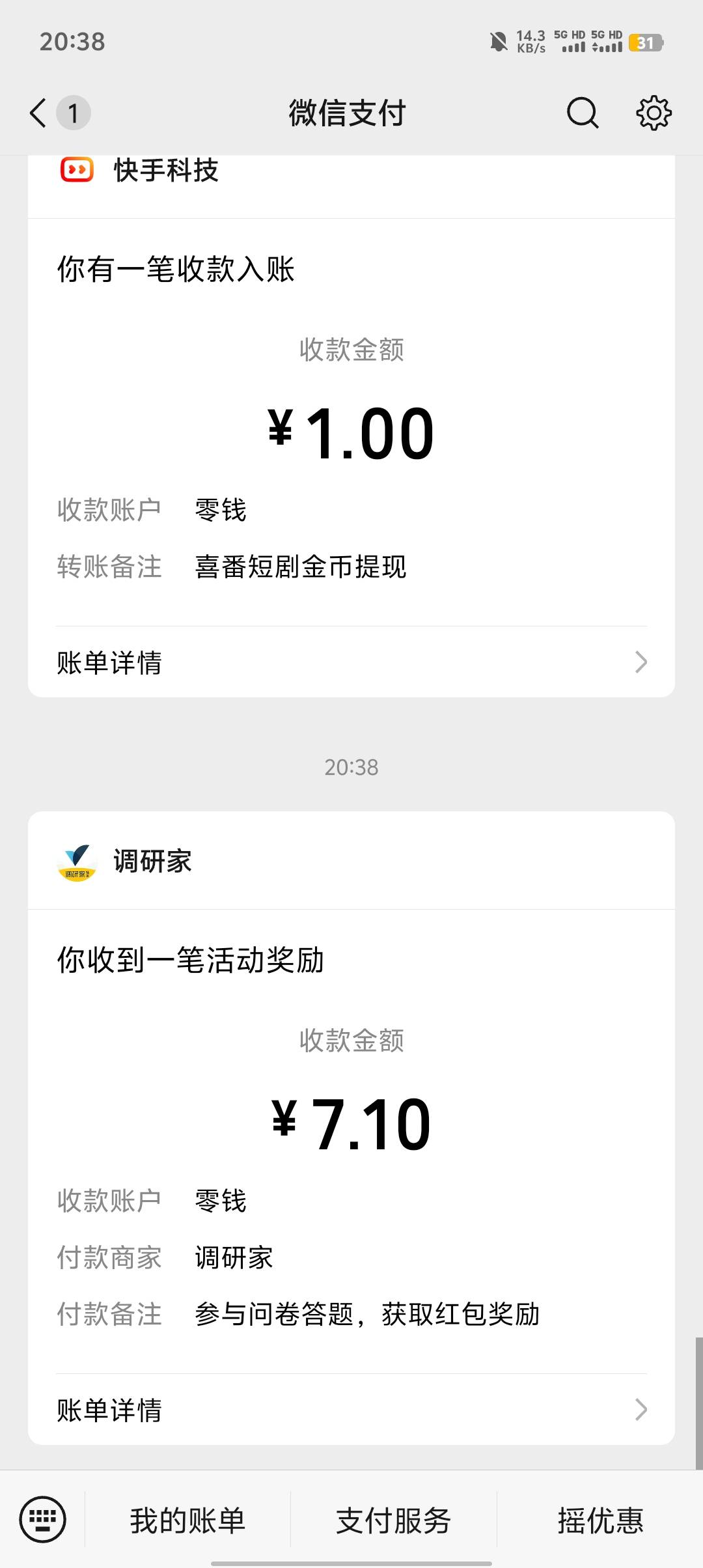
Task: Go back to the chat list
Action: (x=40, y=113)
